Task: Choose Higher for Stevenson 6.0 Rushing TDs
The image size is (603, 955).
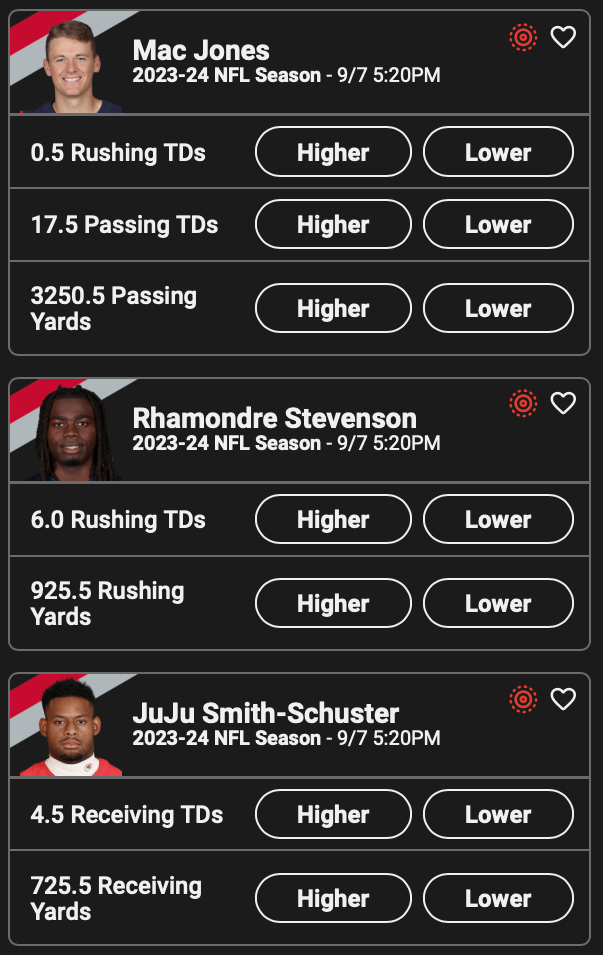Action: [333, 519]
